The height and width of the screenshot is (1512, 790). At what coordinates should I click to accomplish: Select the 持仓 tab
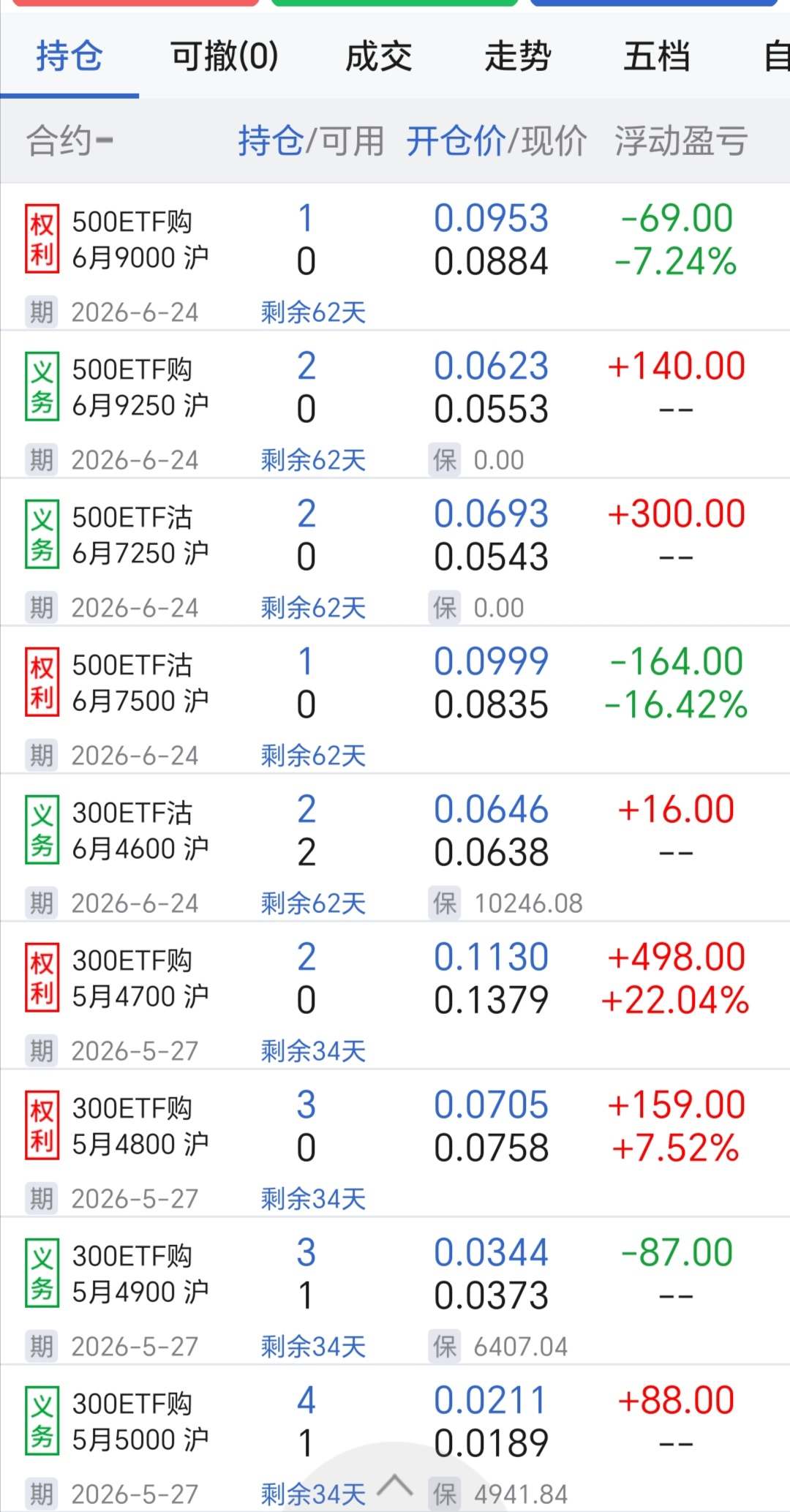coord(69,56)
